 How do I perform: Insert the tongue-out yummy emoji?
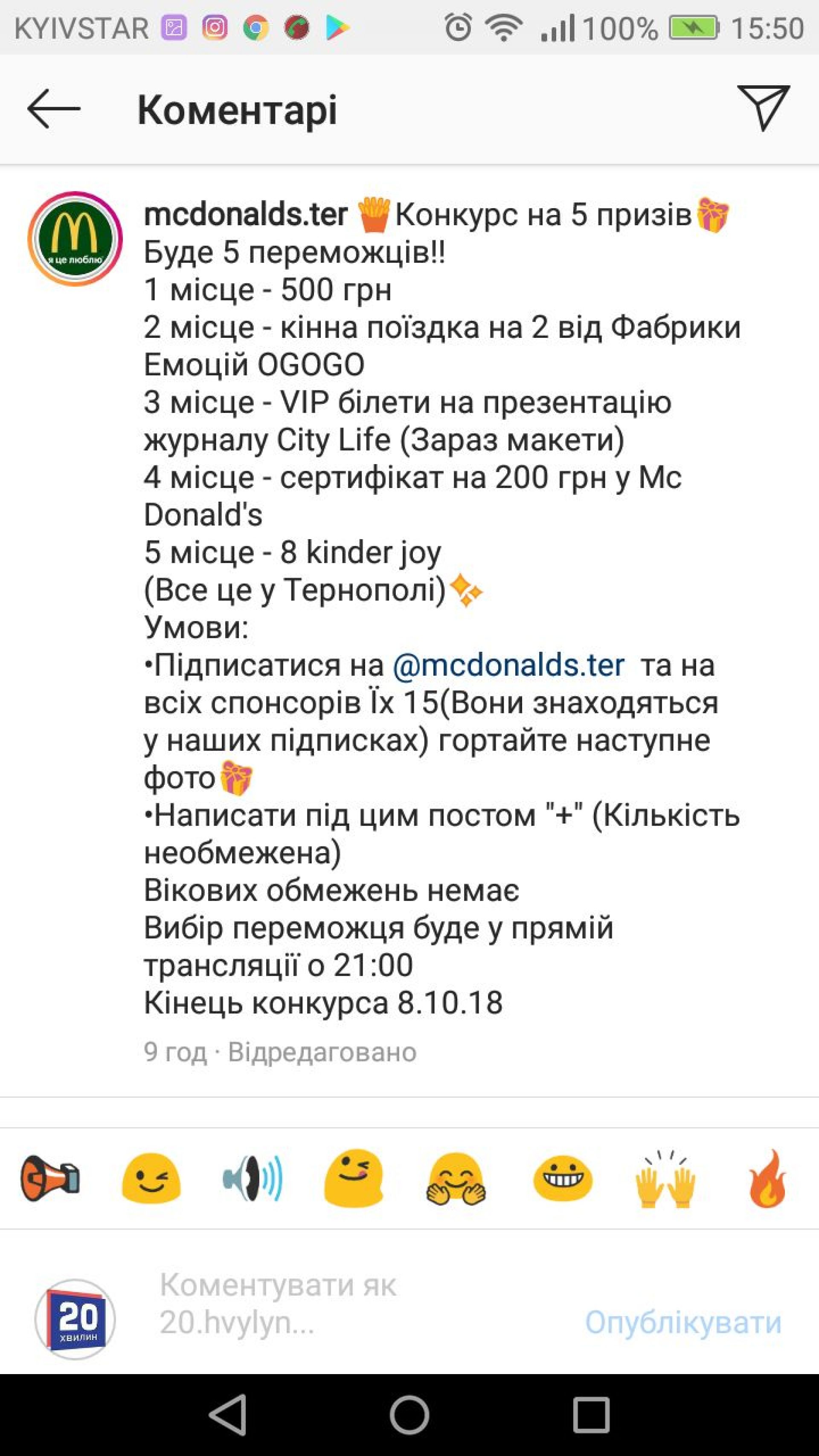click(x=354, y=1179)
